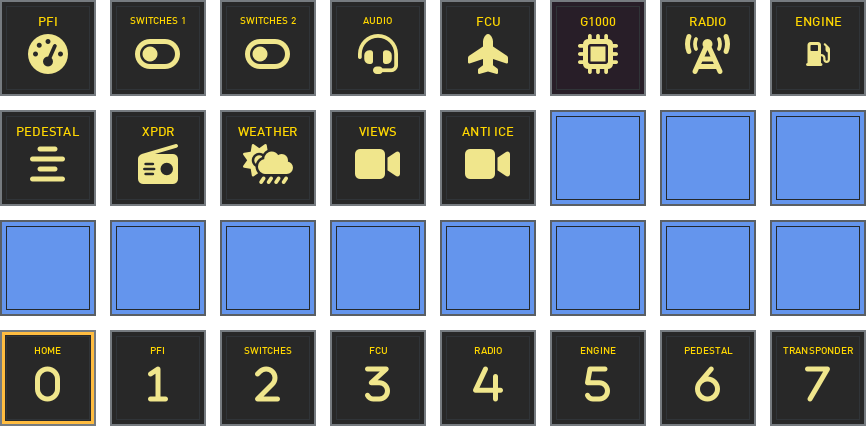Open the Weather panel
Screen dimensions: 866x426
click(x=268, y=158)
